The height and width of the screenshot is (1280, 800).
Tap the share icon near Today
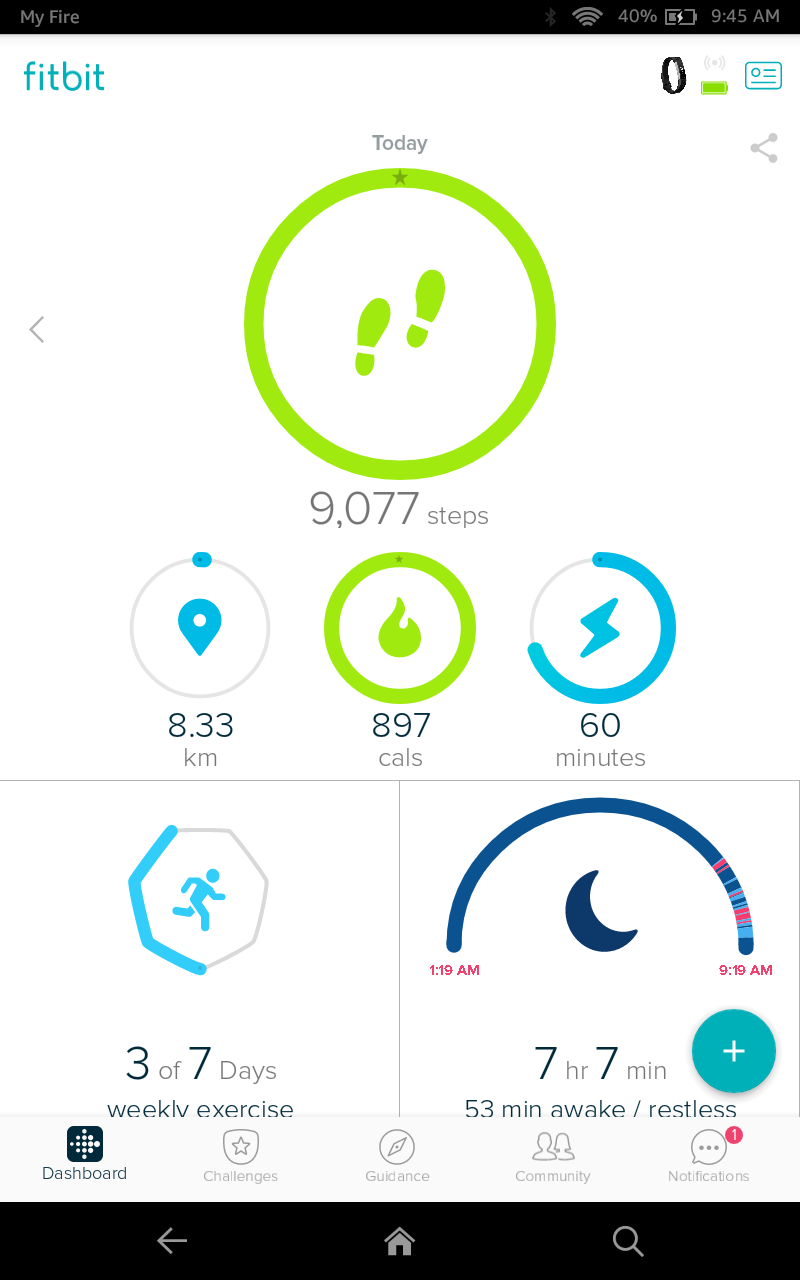pyautogui.click(x=764, y=147)
